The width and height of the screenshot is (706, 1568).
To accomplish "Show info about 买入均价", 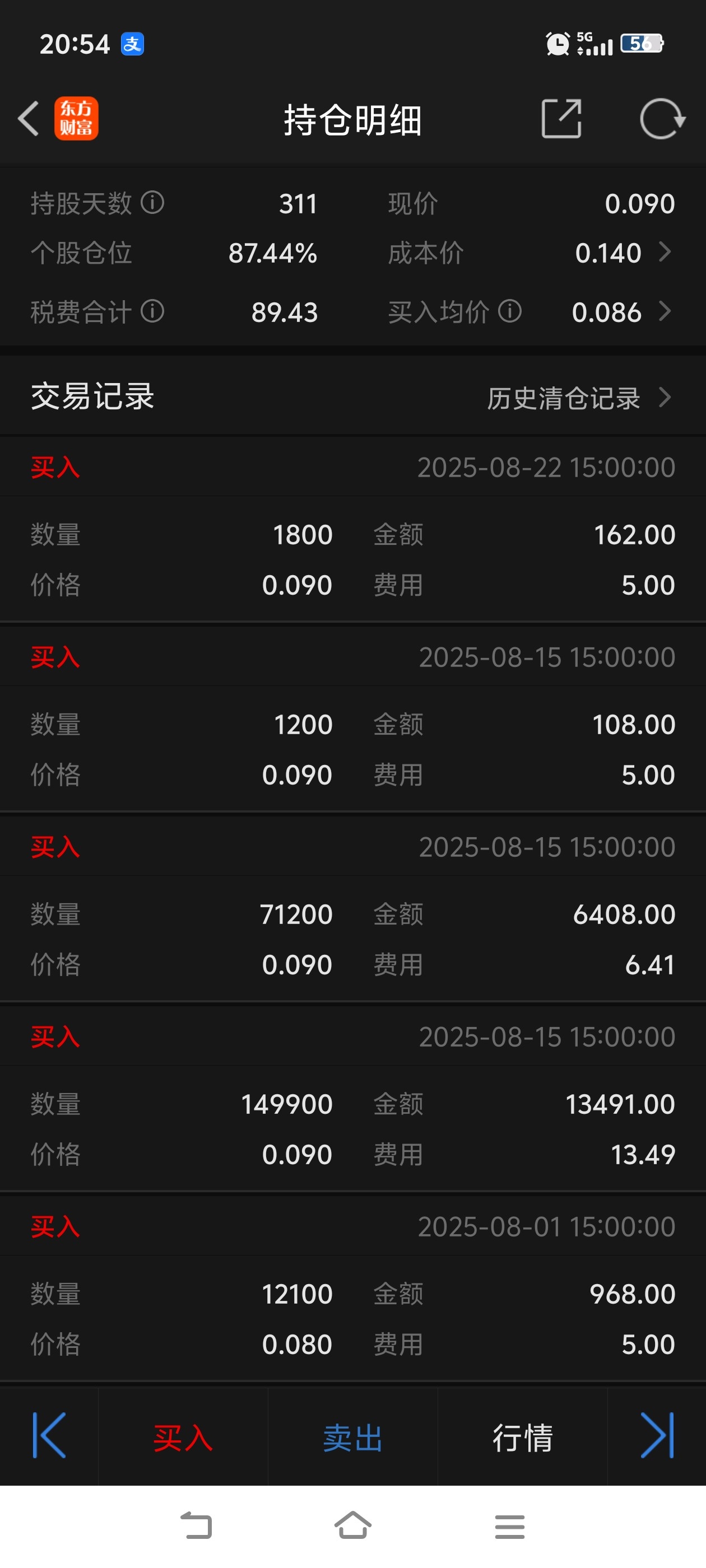I will click(510, 312).
